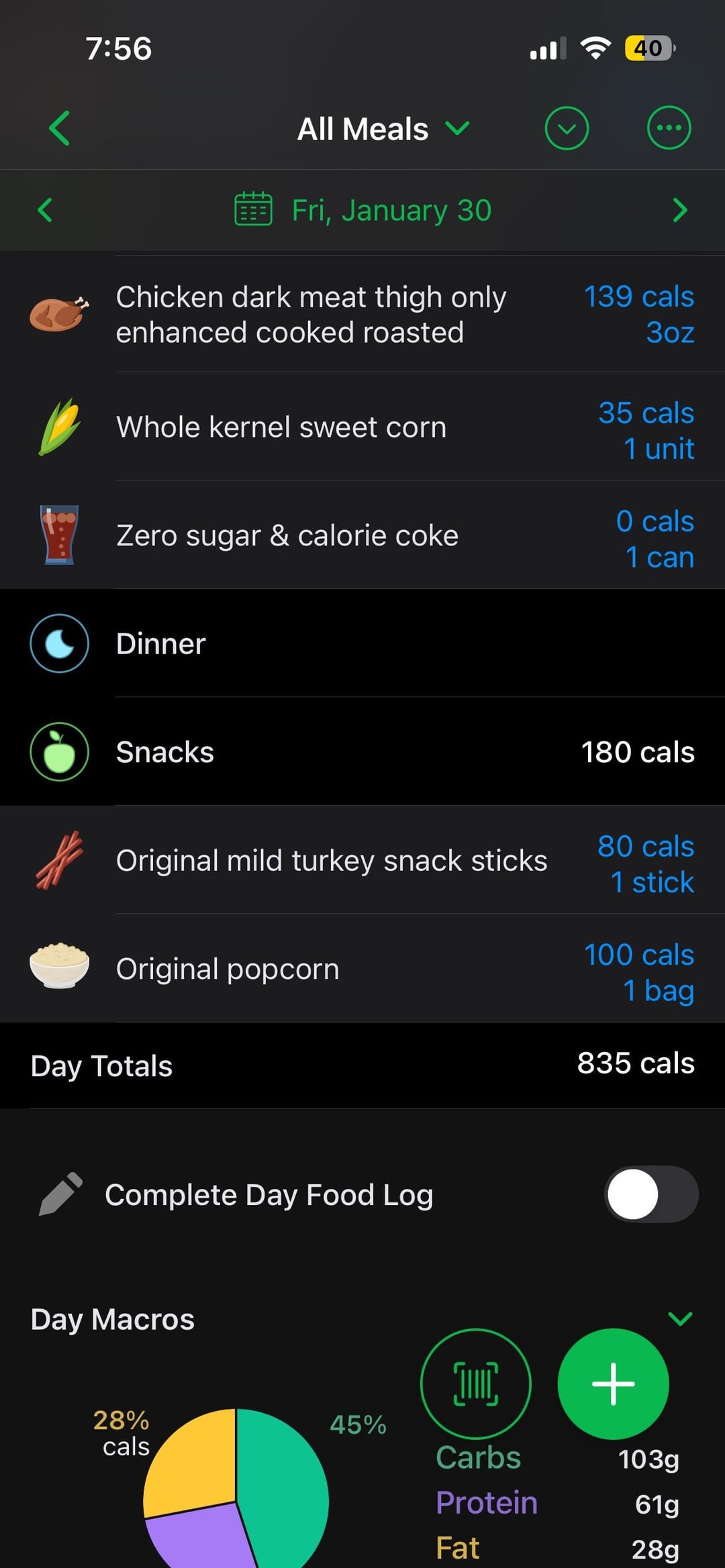Open the more options menu

[668, 128]
